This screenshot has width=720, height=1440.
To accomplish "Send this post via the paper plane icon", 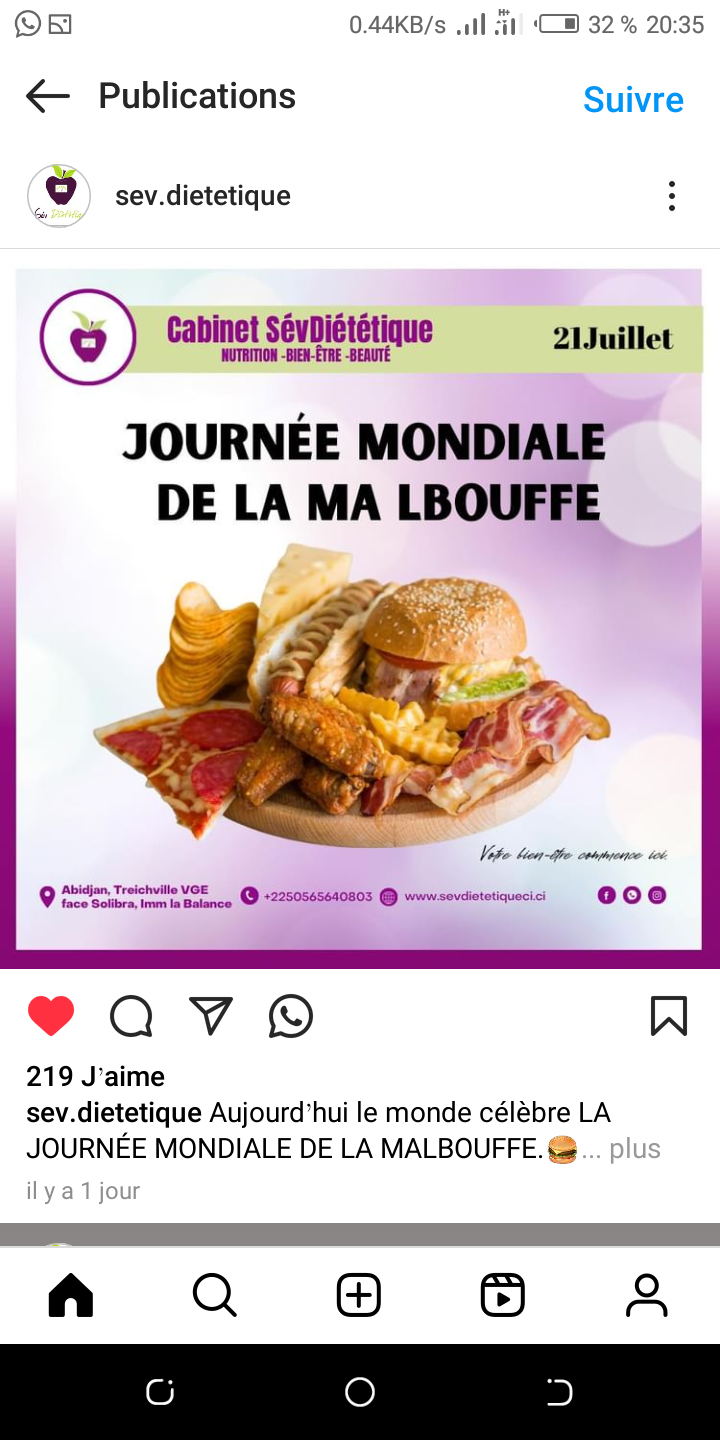I will coord(211,1016).
